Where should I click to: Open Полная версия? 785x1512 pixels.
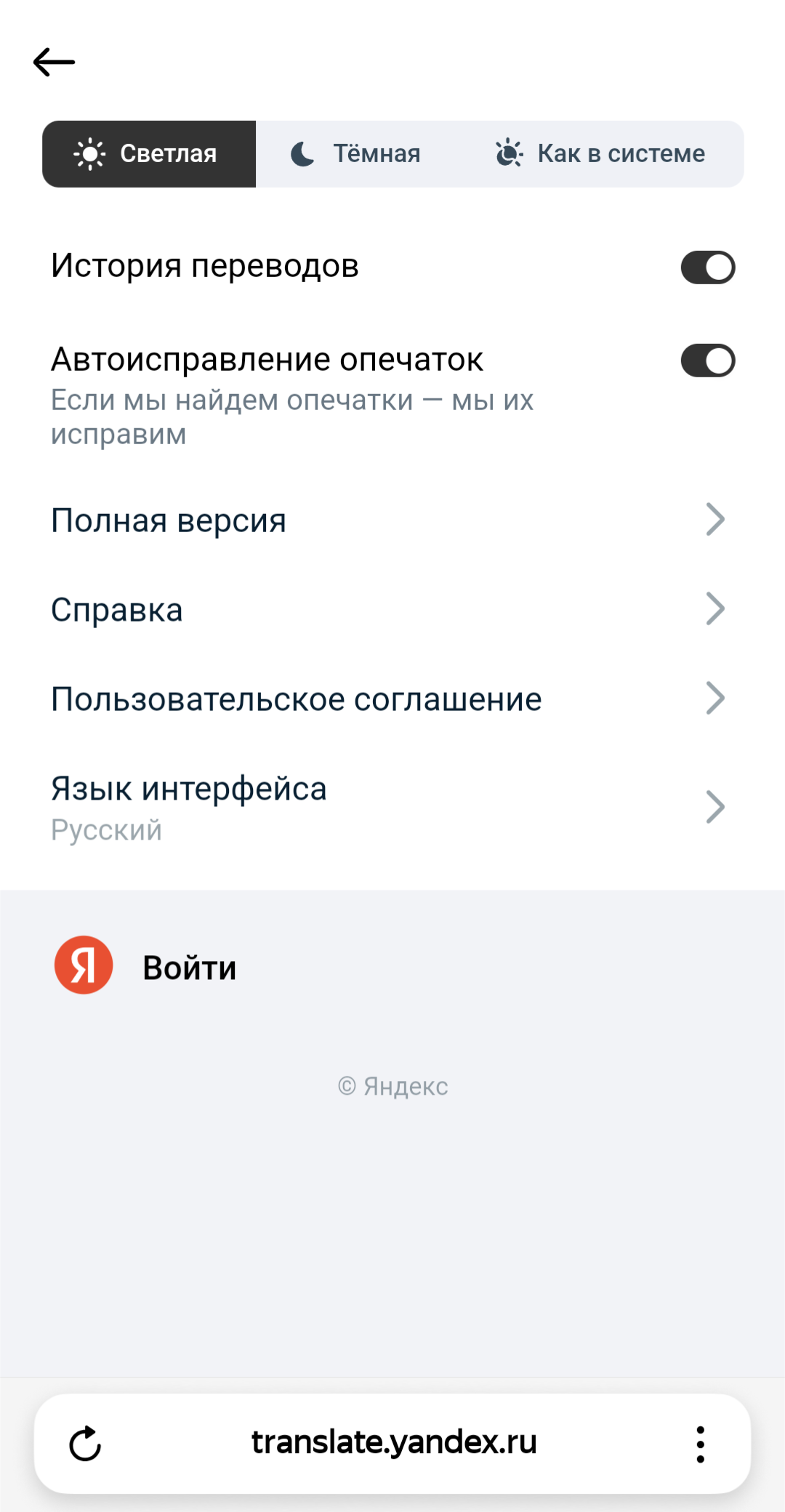(392, 520)
